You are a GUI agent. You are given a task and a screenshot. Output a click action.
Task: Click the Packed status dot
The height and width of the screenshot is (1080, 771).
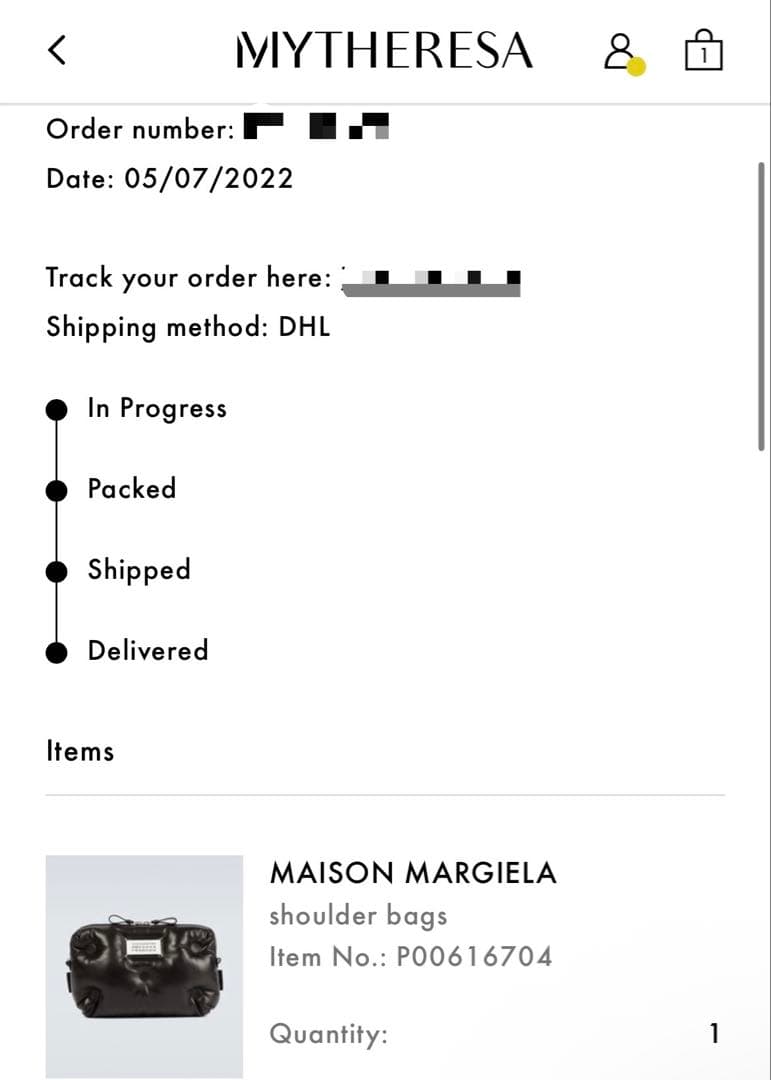pyautogui.click(x=55, y=490)
